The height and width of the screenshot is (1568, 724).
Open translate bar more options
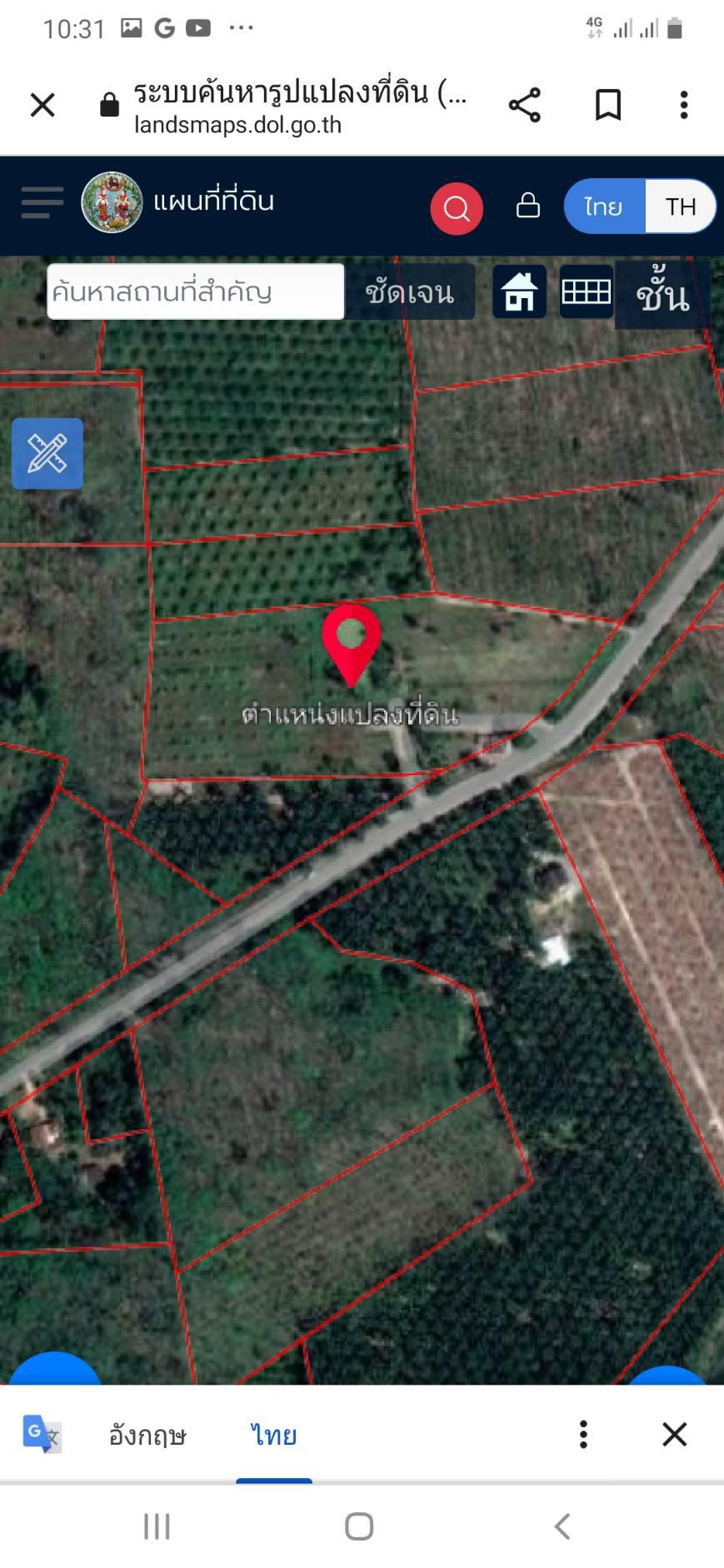(583, 1435)
